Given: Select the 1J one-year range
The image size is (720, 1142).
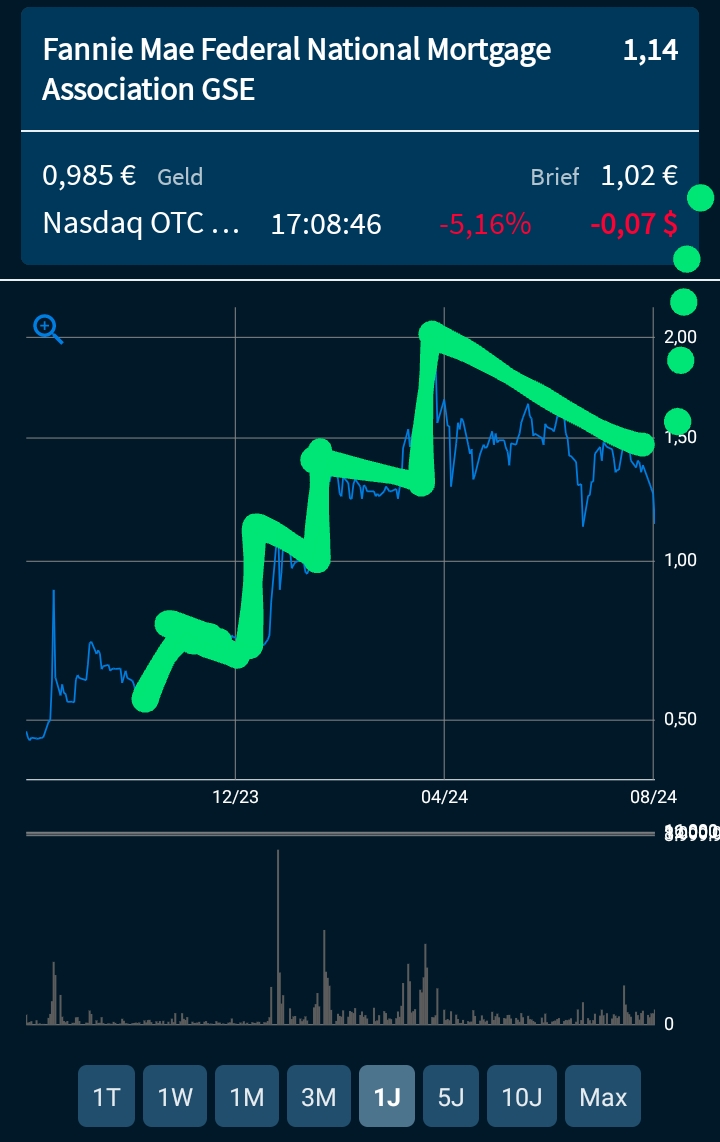Looking at the screenshot, I should 387,1097.
